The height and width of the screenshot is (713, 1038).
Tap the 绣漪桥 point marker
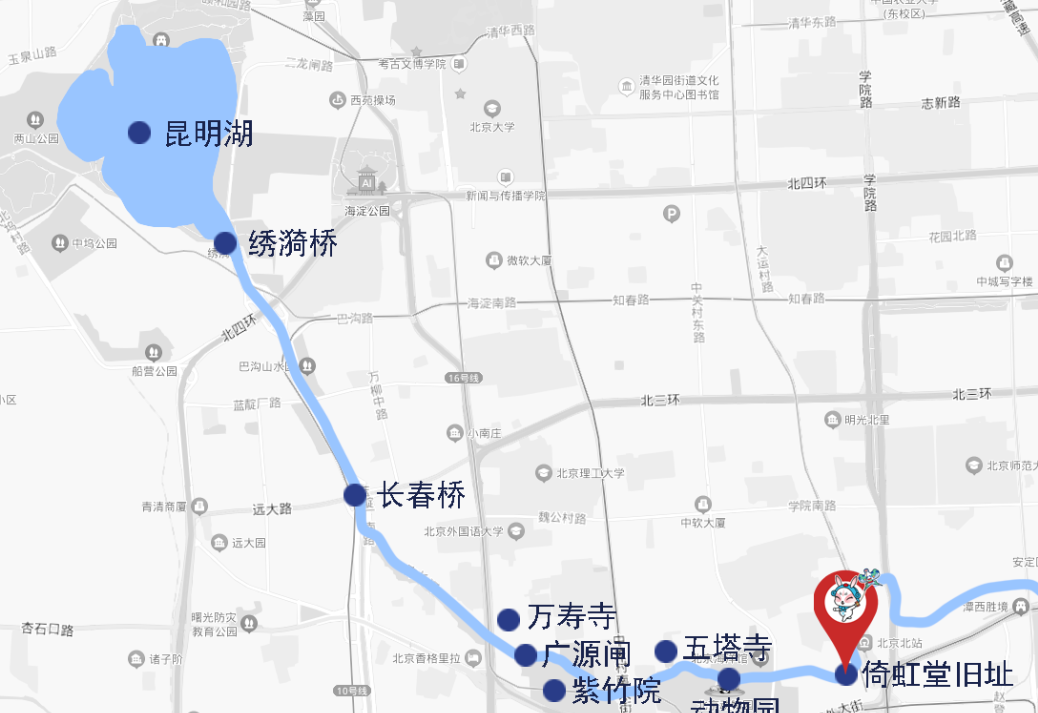[226, 243]
